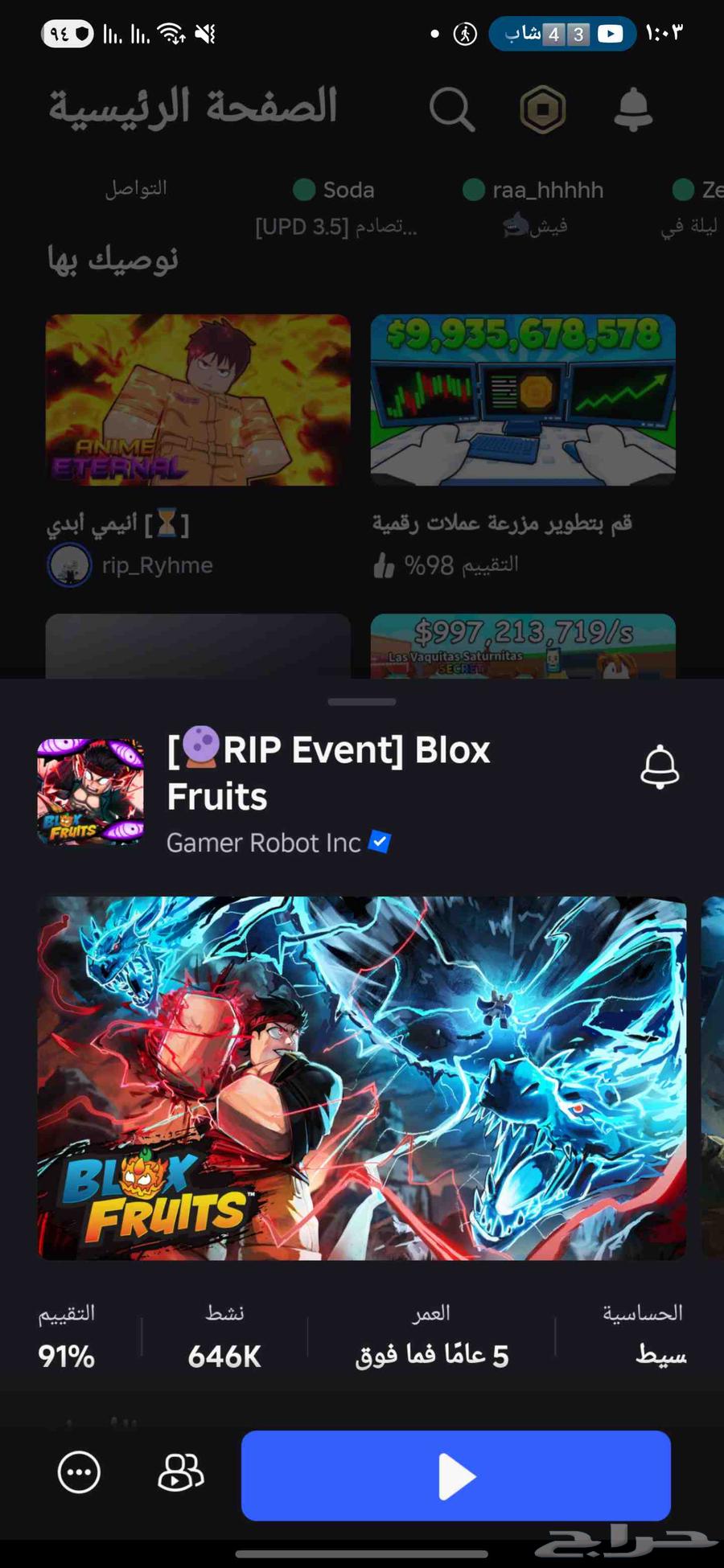Open the الصفحة الرئيسية header
Viewport: 724px width, 1568px height.
pos(193,107)
